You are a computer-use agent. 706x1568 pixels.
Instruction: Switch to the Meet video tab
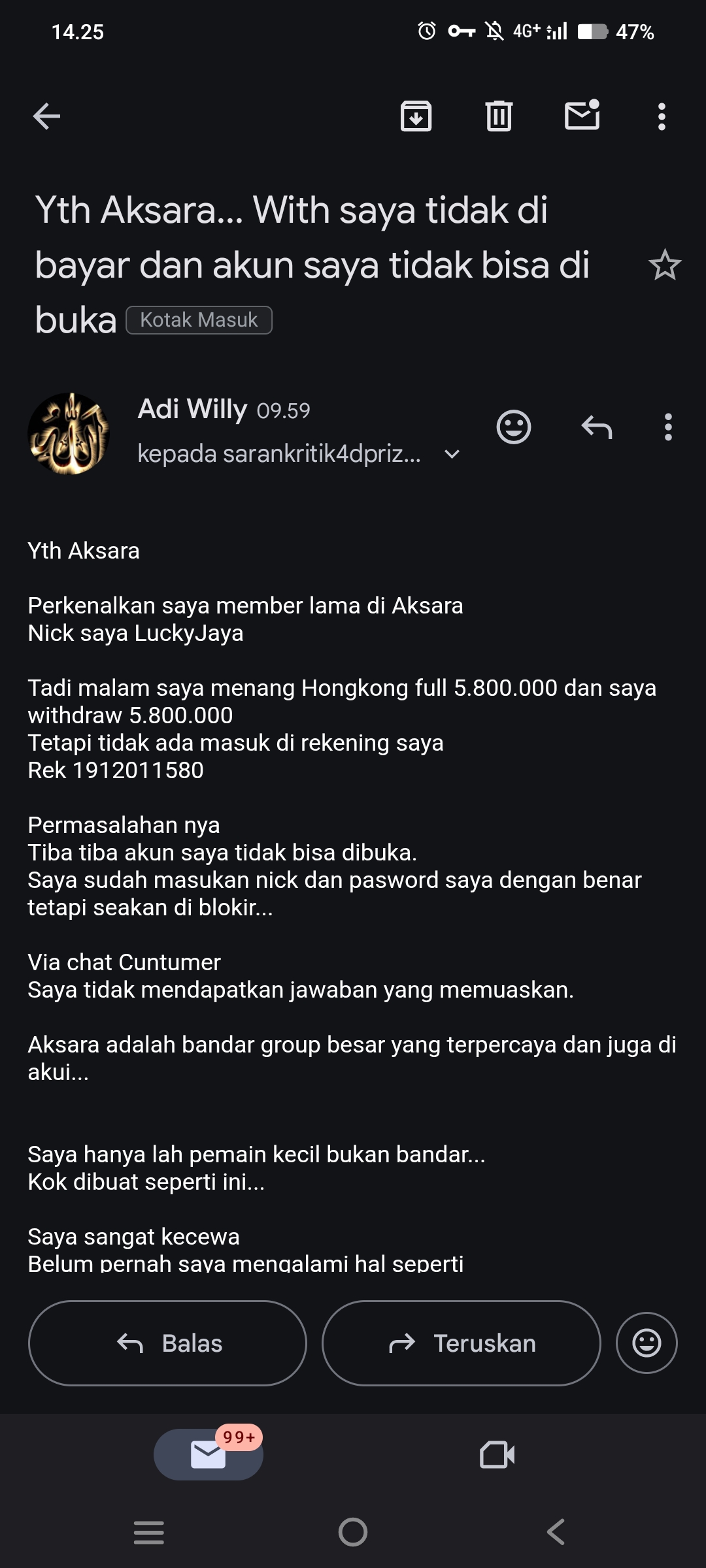497,1455
